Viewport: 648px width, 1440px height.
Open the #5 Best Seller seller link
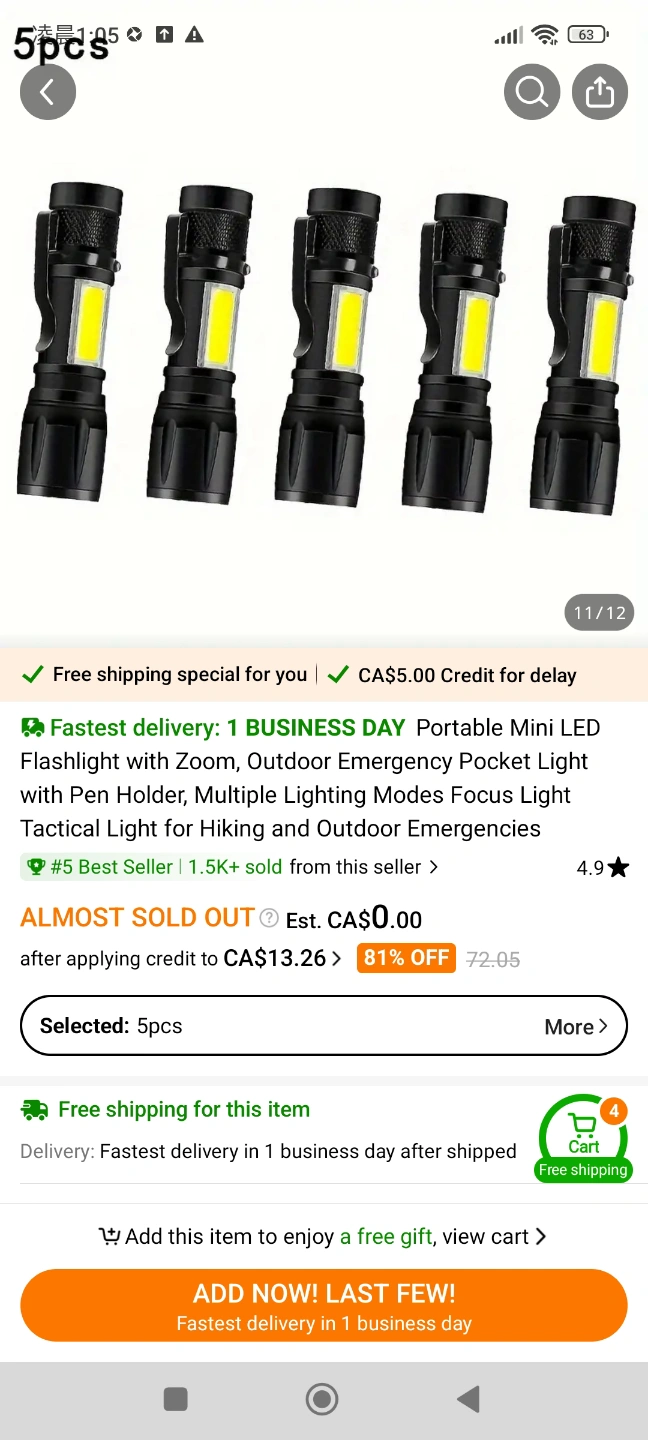pos(230,867)
